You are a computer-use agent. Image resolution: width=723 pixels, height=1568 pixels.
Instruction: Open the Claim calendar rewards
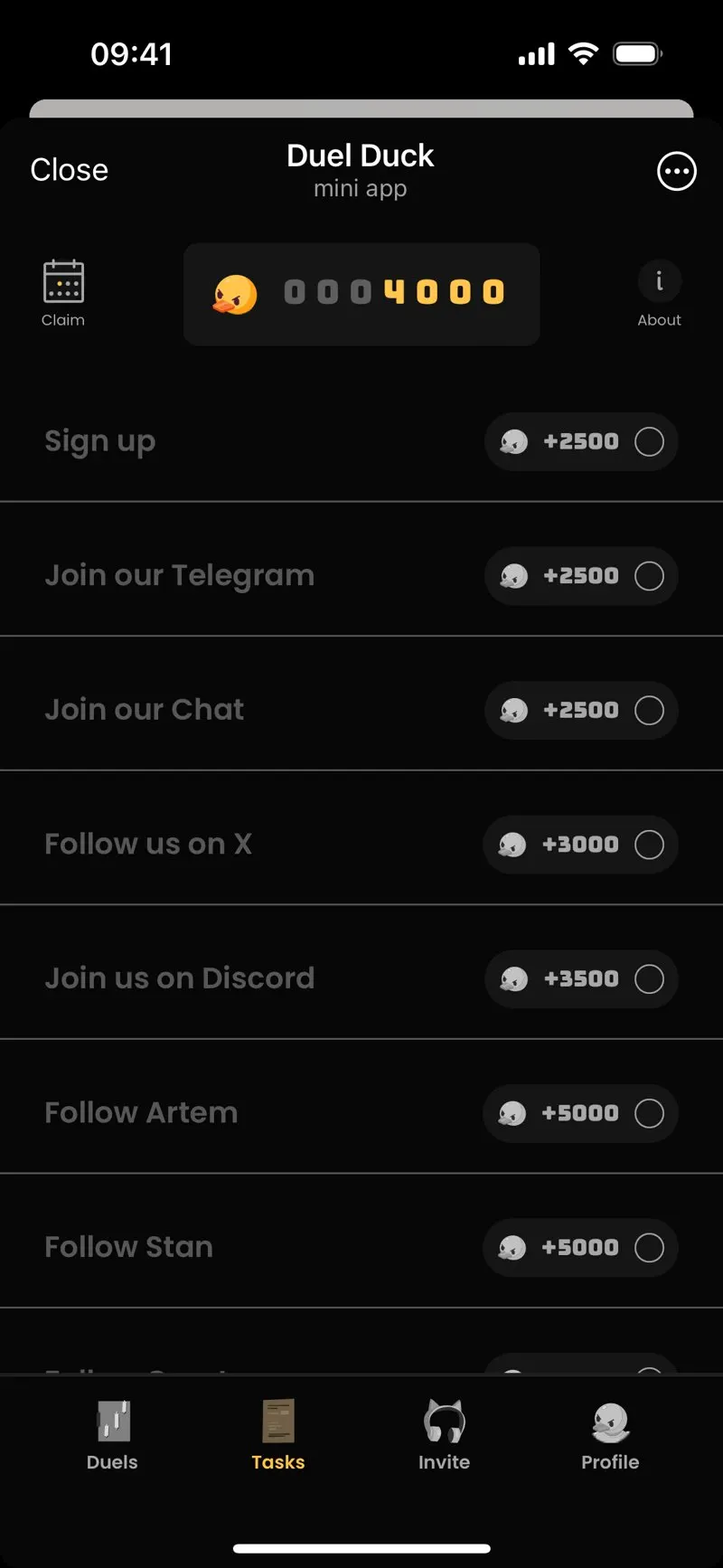[63, 294]
